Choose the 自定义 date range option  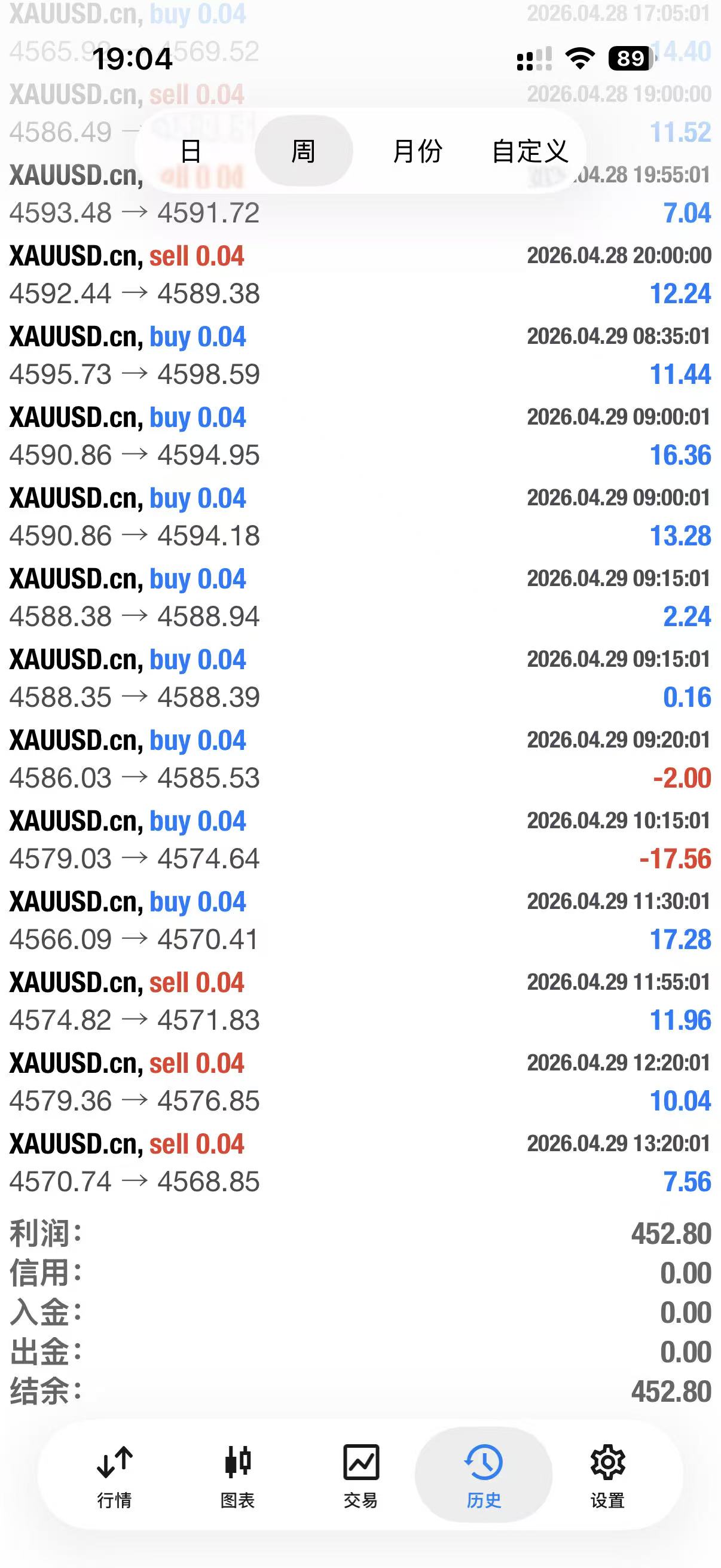tap(529, 151)
